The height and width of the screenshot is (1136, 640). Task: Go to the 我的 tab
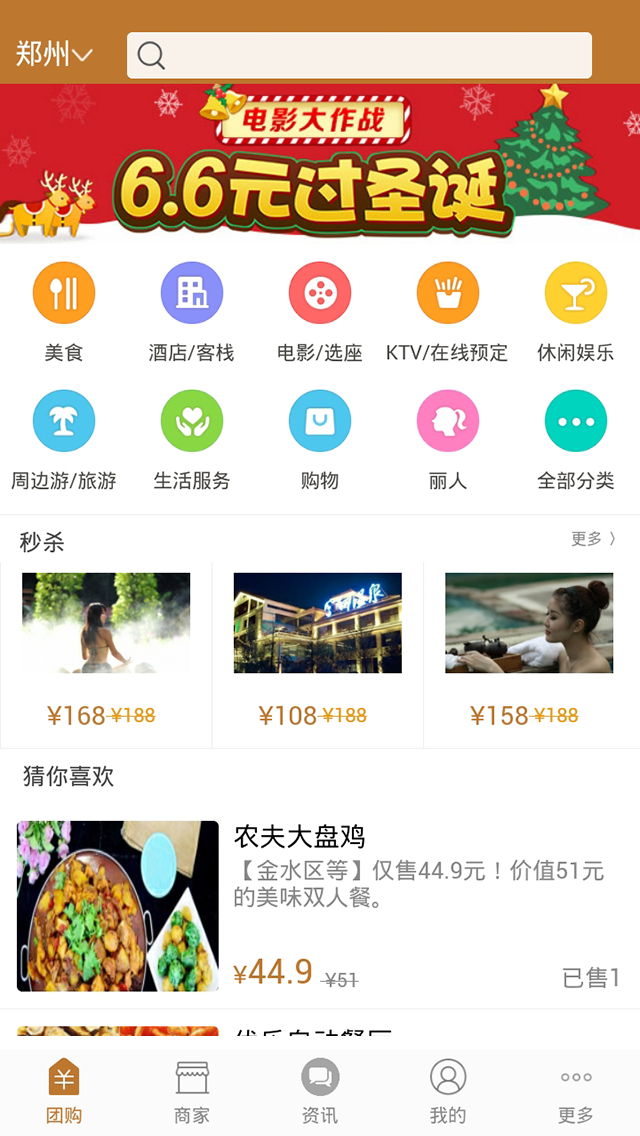448,1091
